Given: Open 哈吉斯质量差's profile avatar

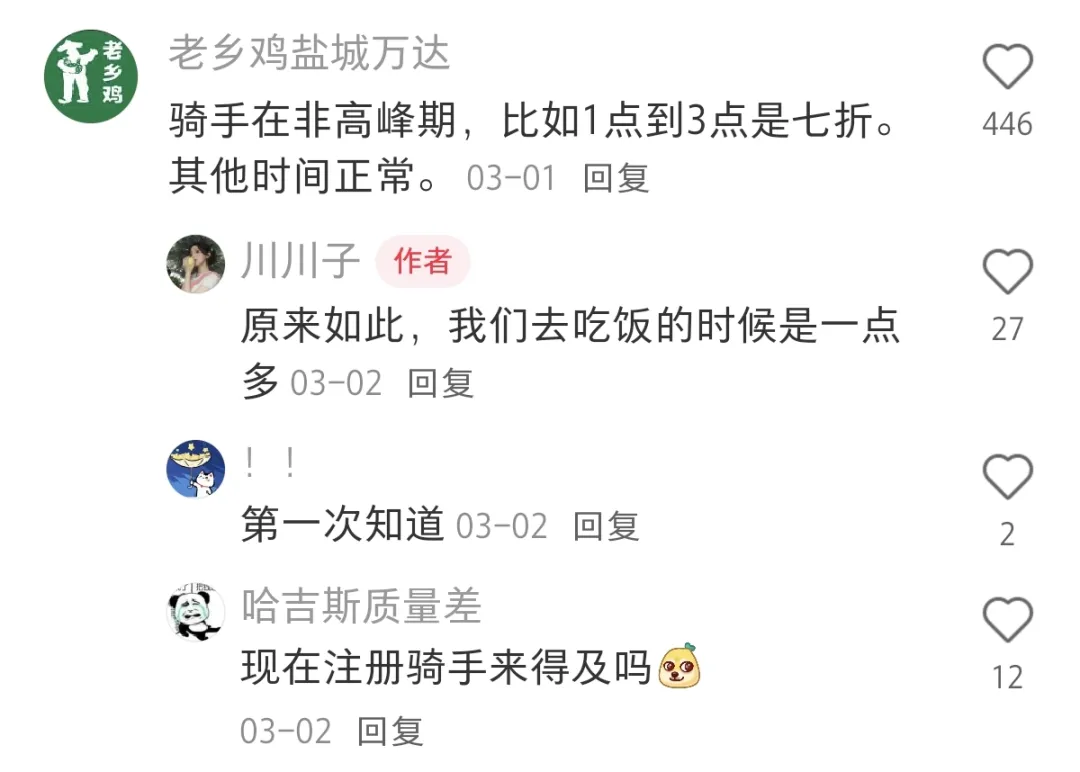Looking at the screenshot, I should coord(195,611).
